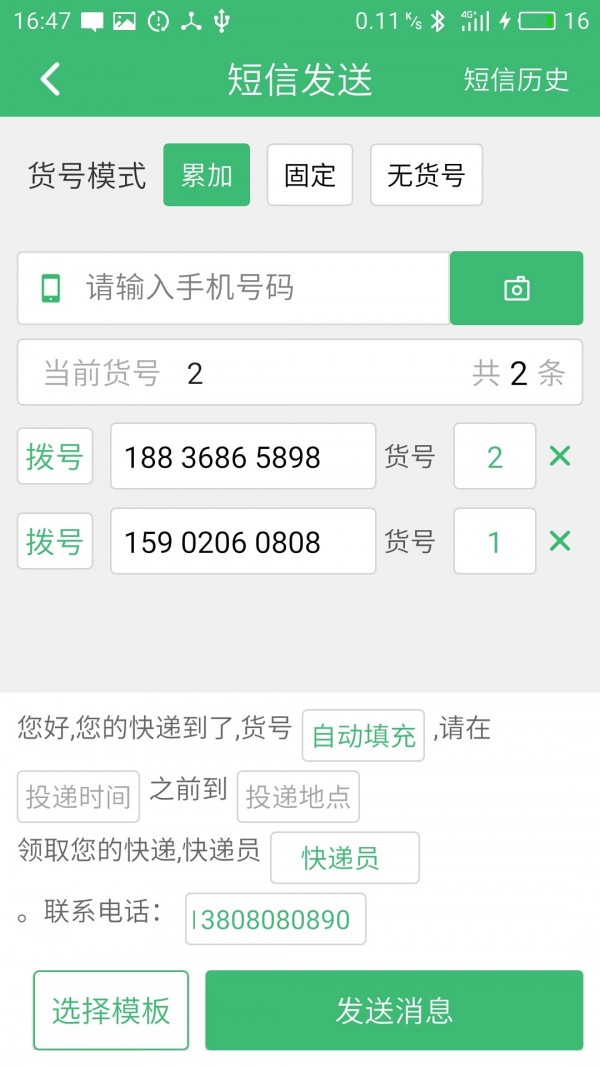The image size is (600, 1067).
Task: Edit item number for 188 3686 5898
Action: 494,457
